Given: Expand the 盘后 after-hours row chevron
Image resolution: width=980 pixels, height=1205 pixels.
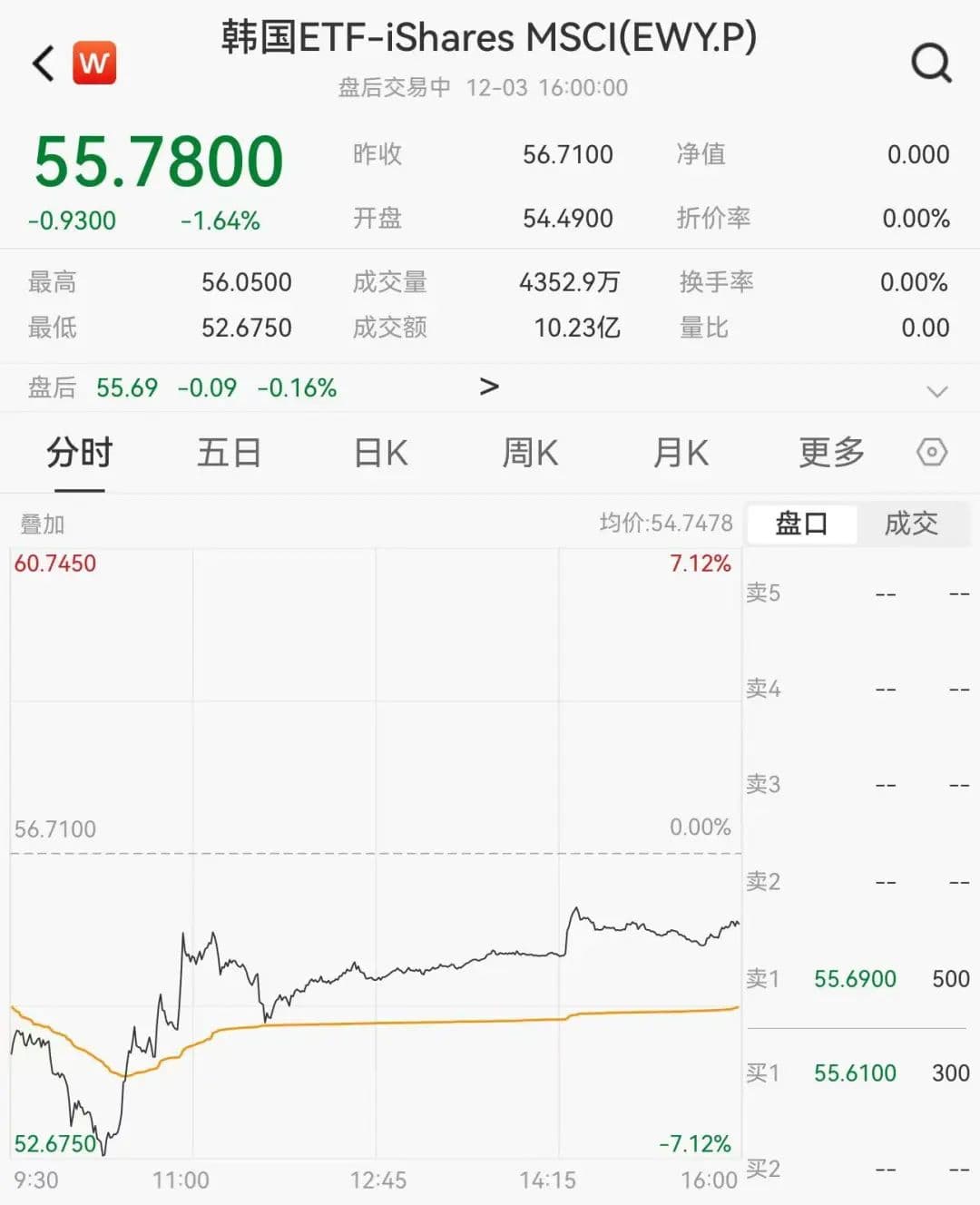Looking at the screenshot, I should click(x=936, y=391).
